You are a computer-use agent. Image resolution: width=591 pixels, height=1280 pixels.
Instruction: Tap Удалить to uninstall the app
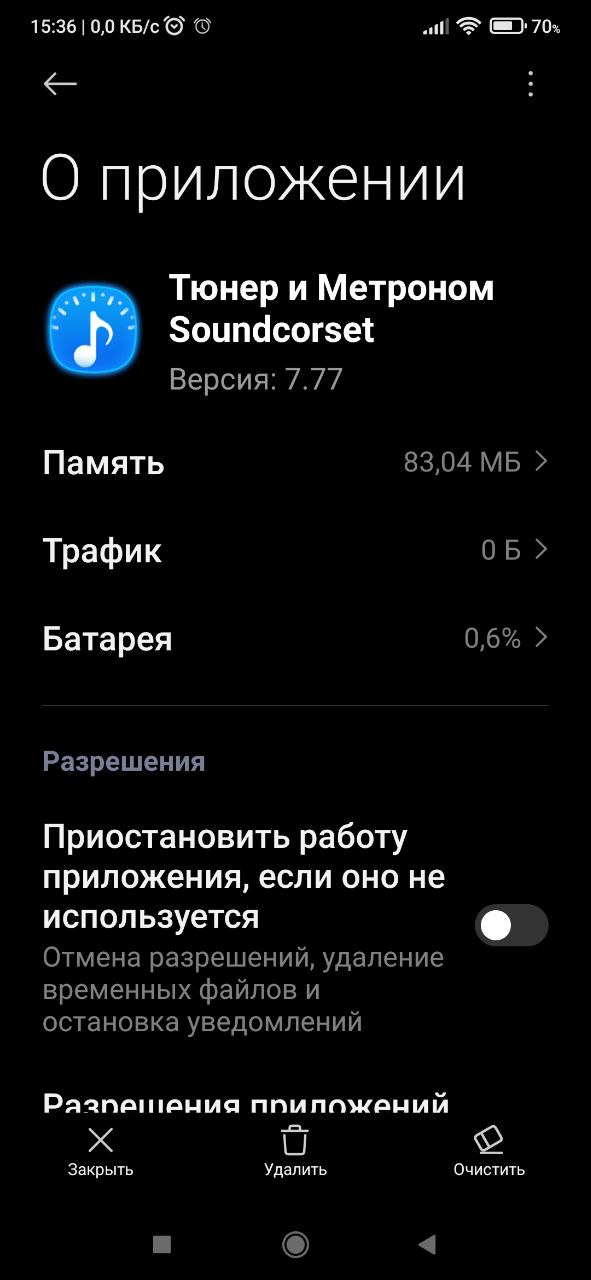coord(295,1151)
